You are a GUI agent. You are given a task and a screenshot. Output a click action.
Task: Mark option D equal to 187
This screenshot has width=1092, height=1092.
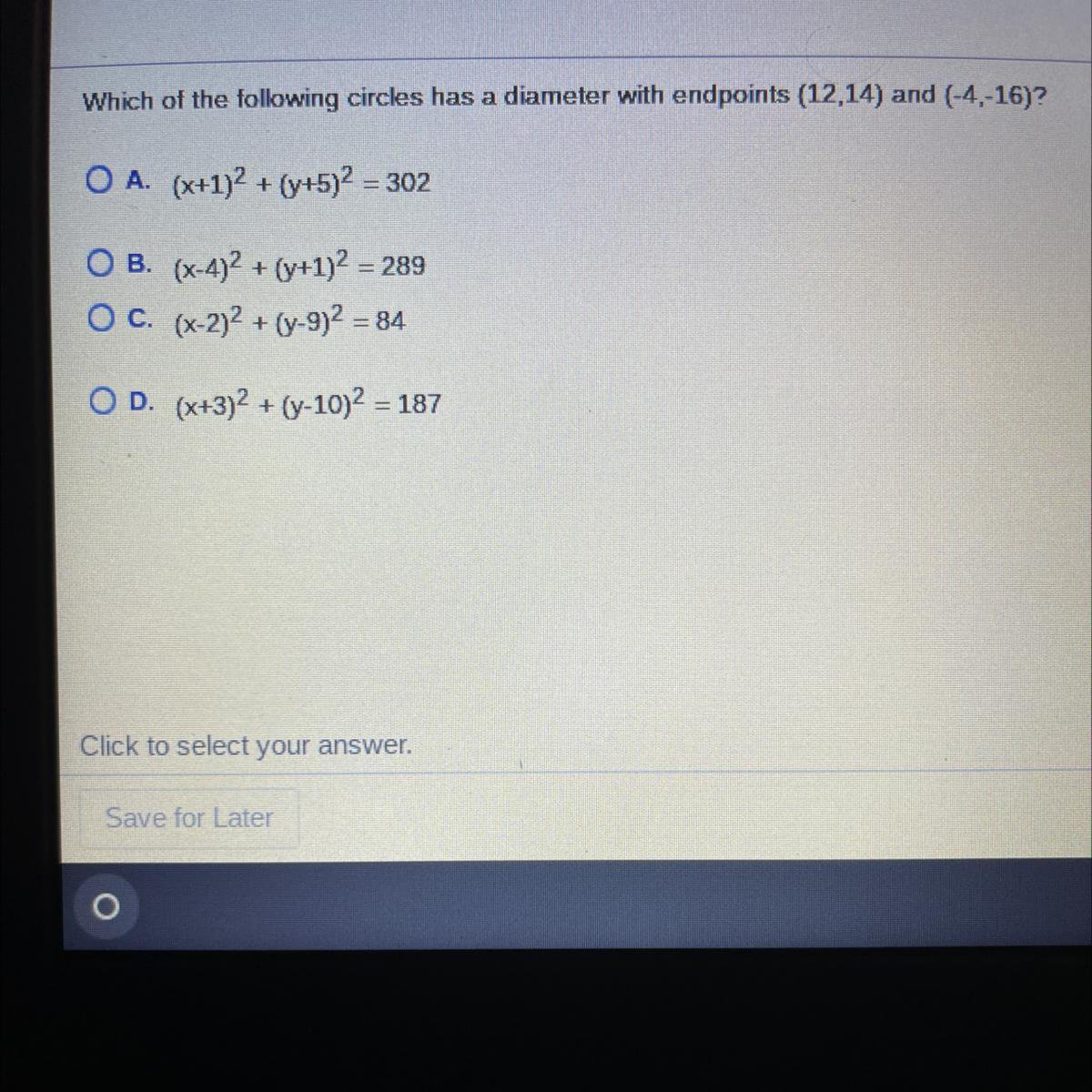click(103, 400)
